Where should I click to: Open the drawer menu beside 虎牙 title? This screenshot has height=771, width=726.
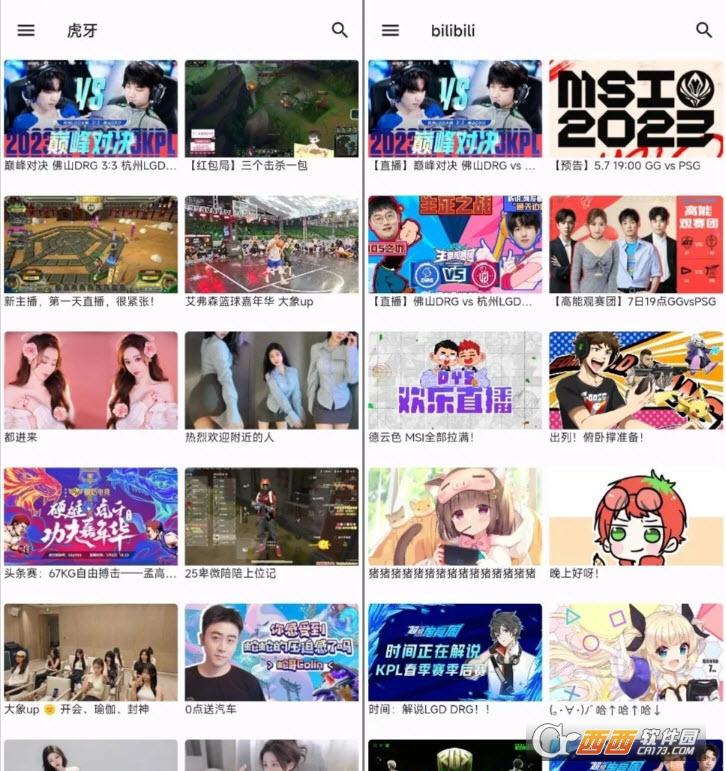click(26, 31)
